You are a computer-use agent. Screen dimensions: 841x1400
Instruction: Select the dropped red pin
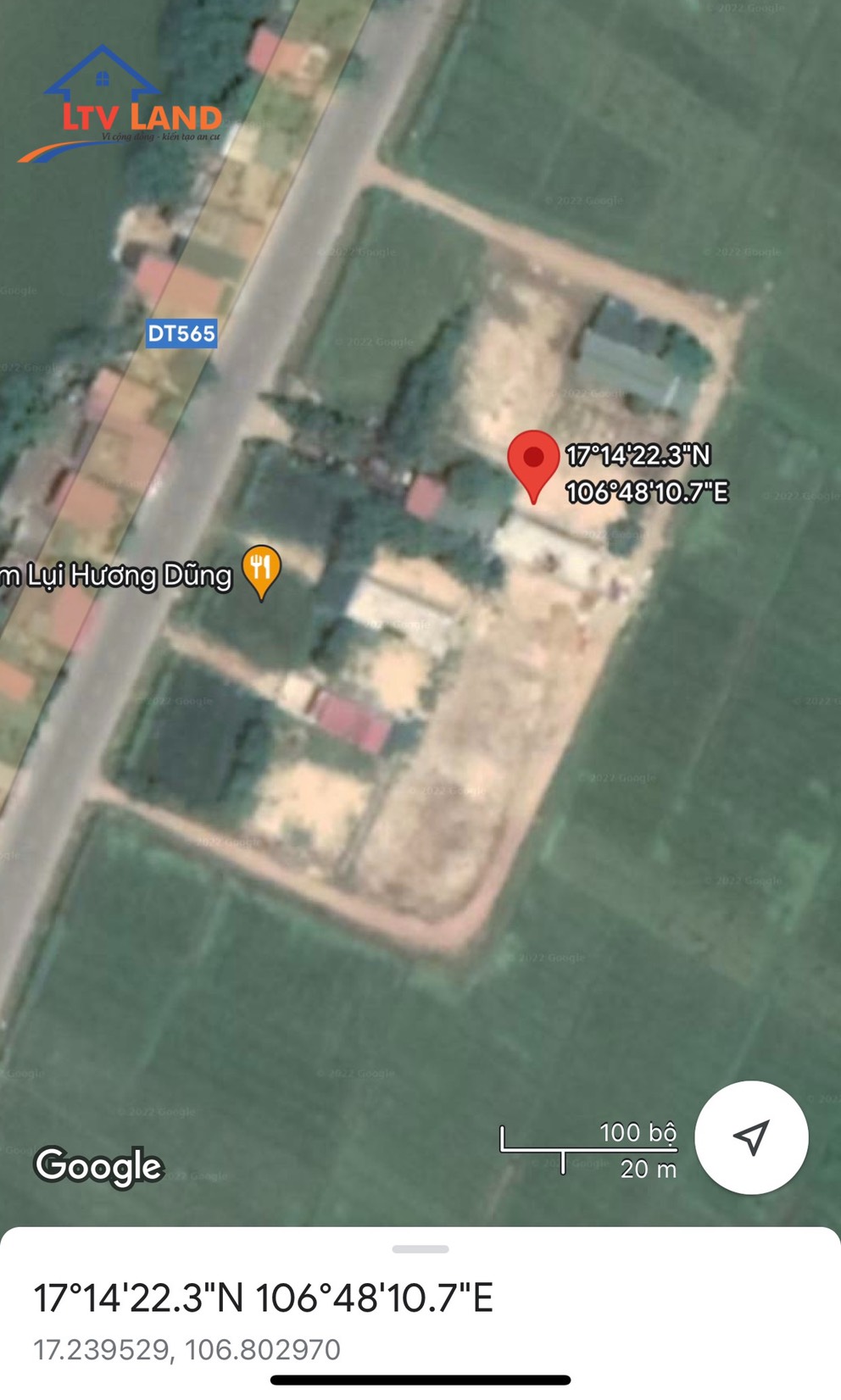point(533,466)
